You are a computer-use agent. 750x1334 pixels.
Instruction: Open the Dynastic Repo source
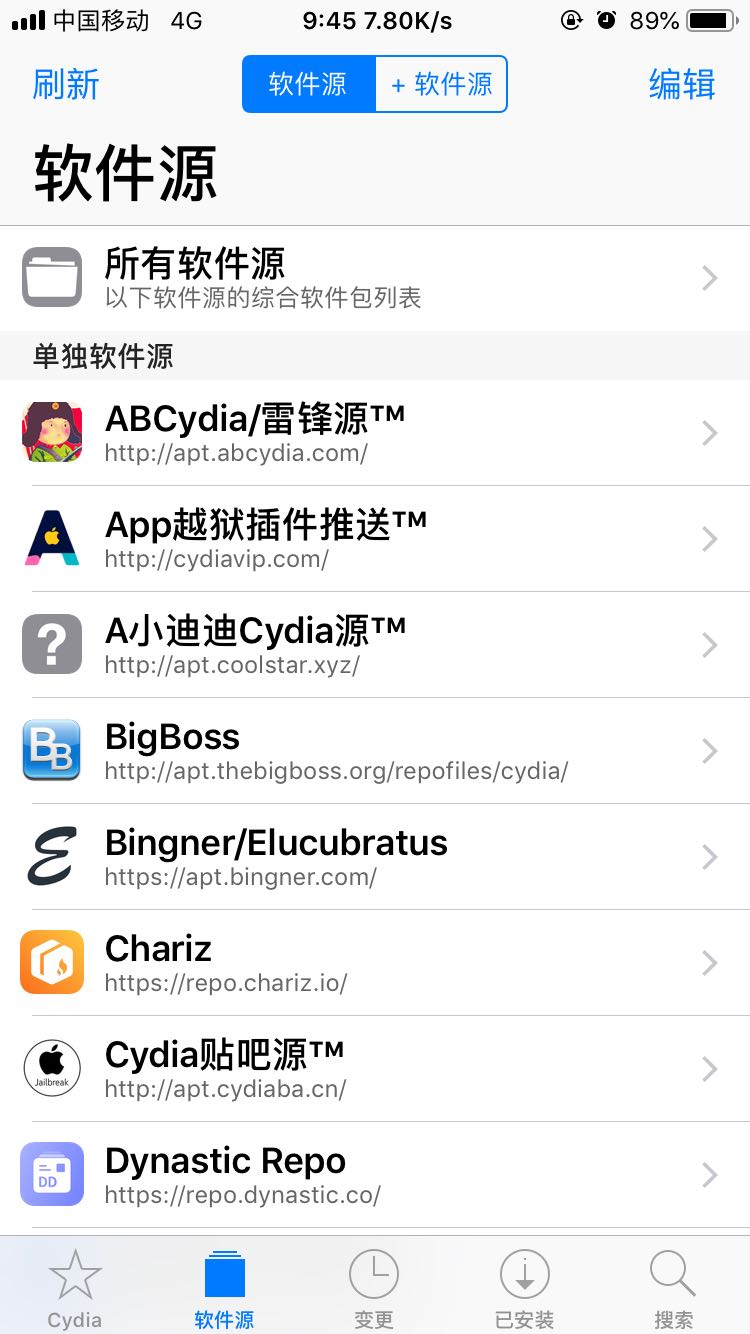pos(375,1175)
